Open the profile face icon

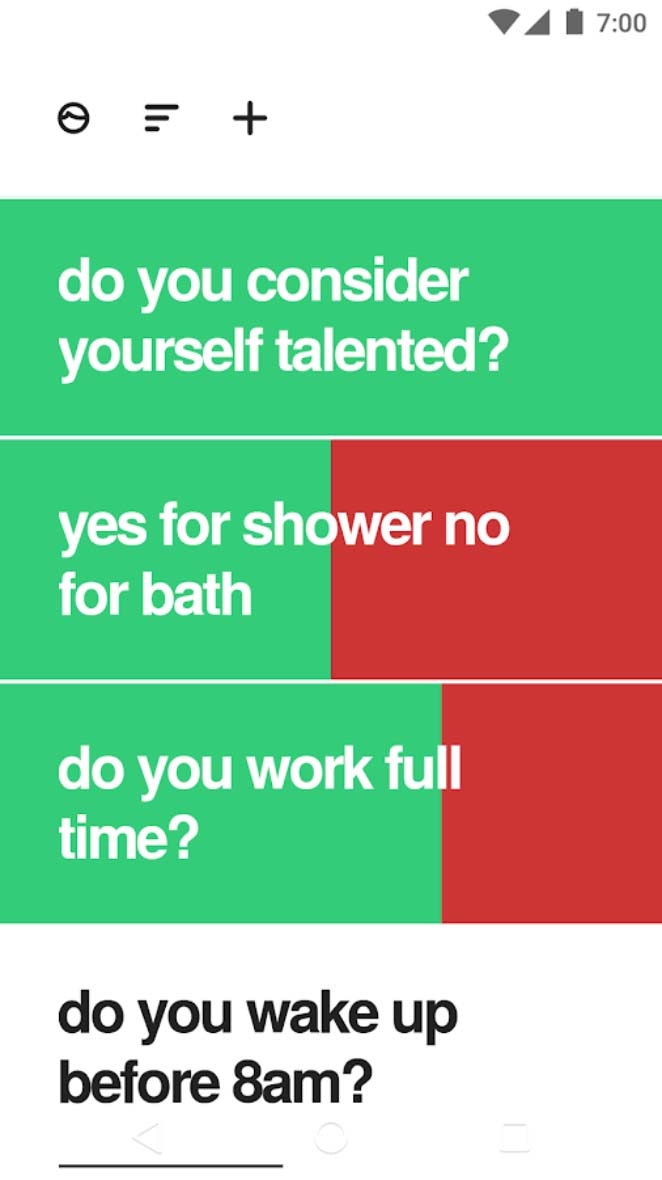pos(74,119)
